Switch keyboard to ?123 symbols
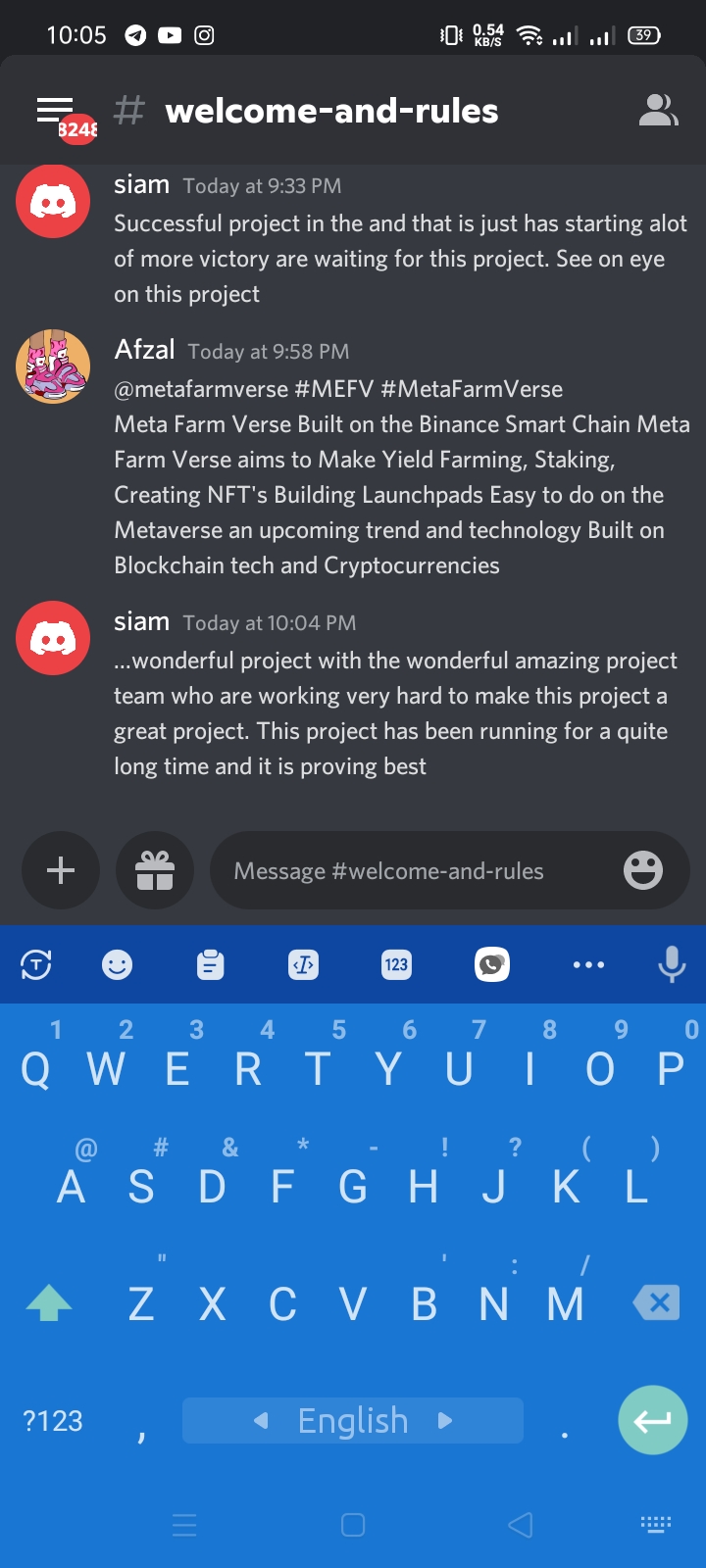 (53, 1421)
